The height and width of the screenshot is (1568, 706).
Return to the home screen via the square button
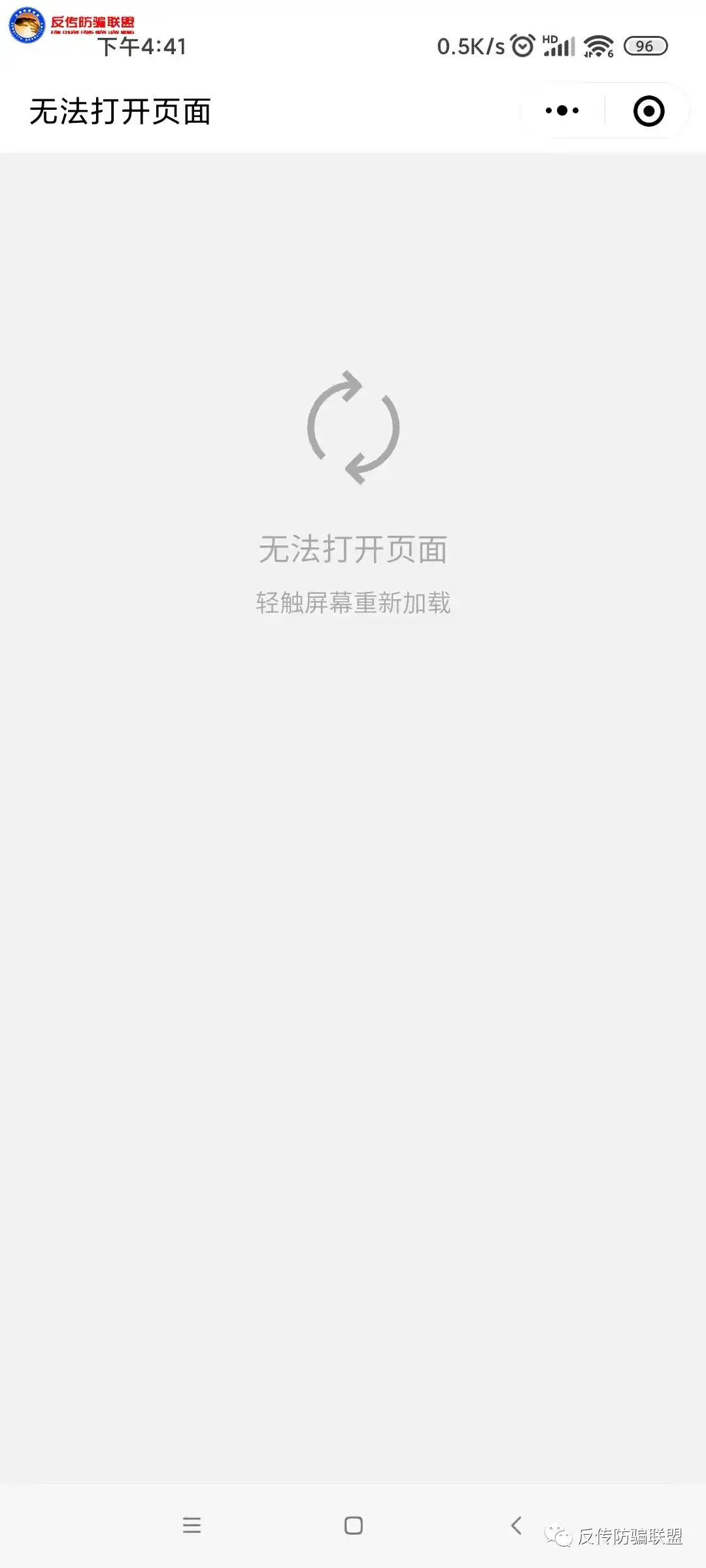click(x=353, y=1525)
